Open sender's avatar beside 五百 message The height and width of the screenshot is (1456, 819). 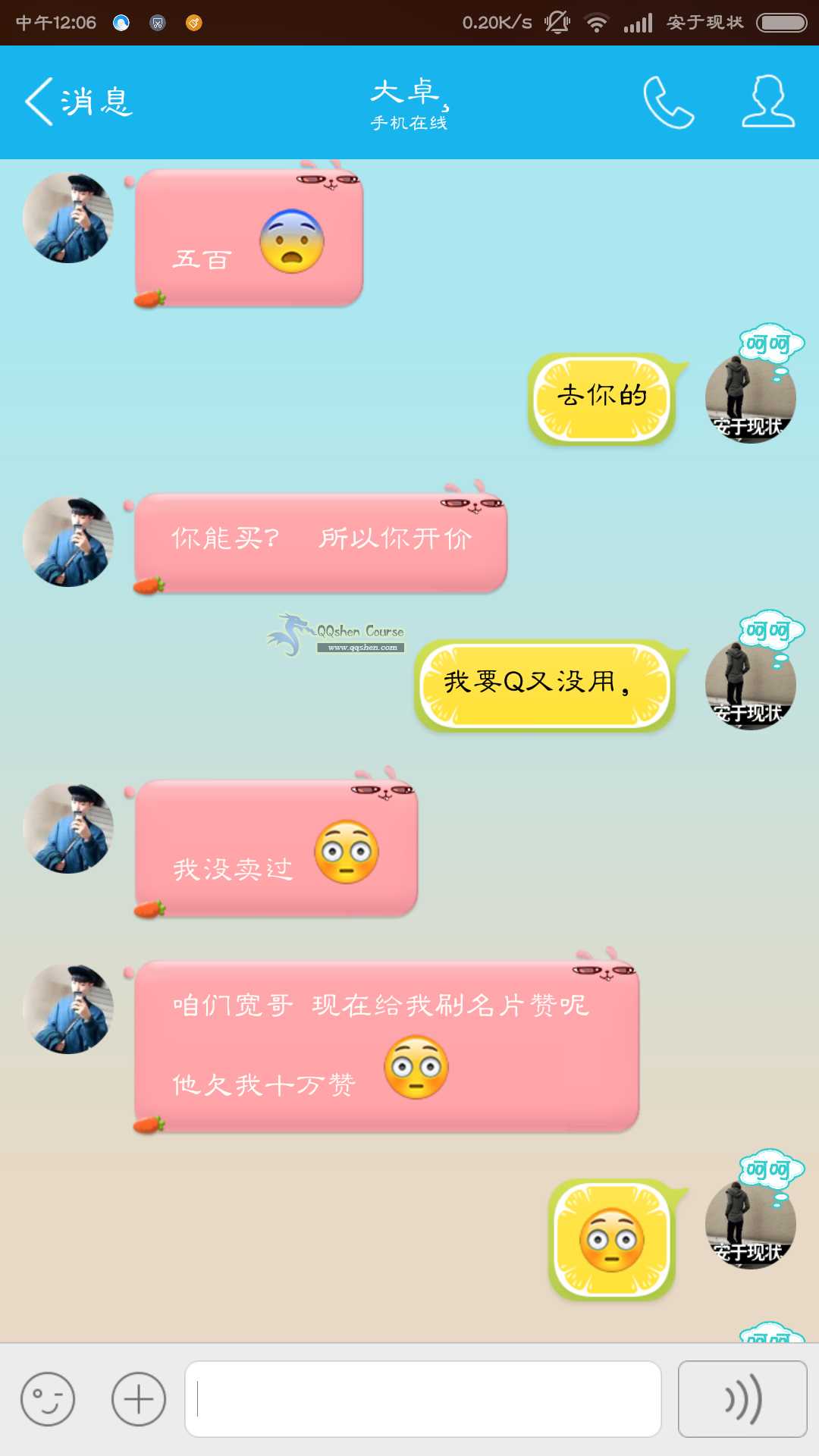(68, 218)
